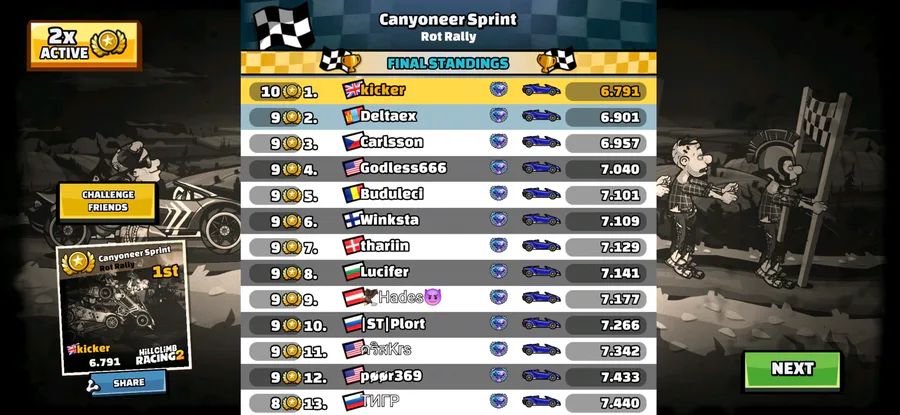The width and height of the screenshot is (900, 415).
Task: Select Lucifer's row in standings
Action: coord(448,272)
